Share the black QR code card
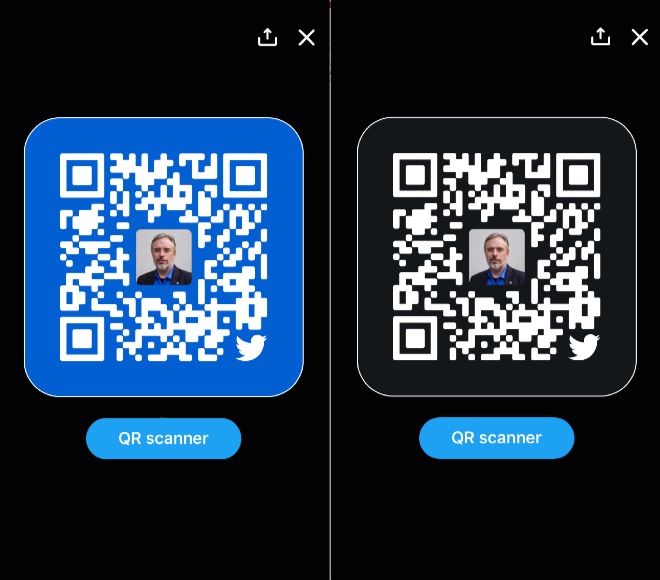 600,37
